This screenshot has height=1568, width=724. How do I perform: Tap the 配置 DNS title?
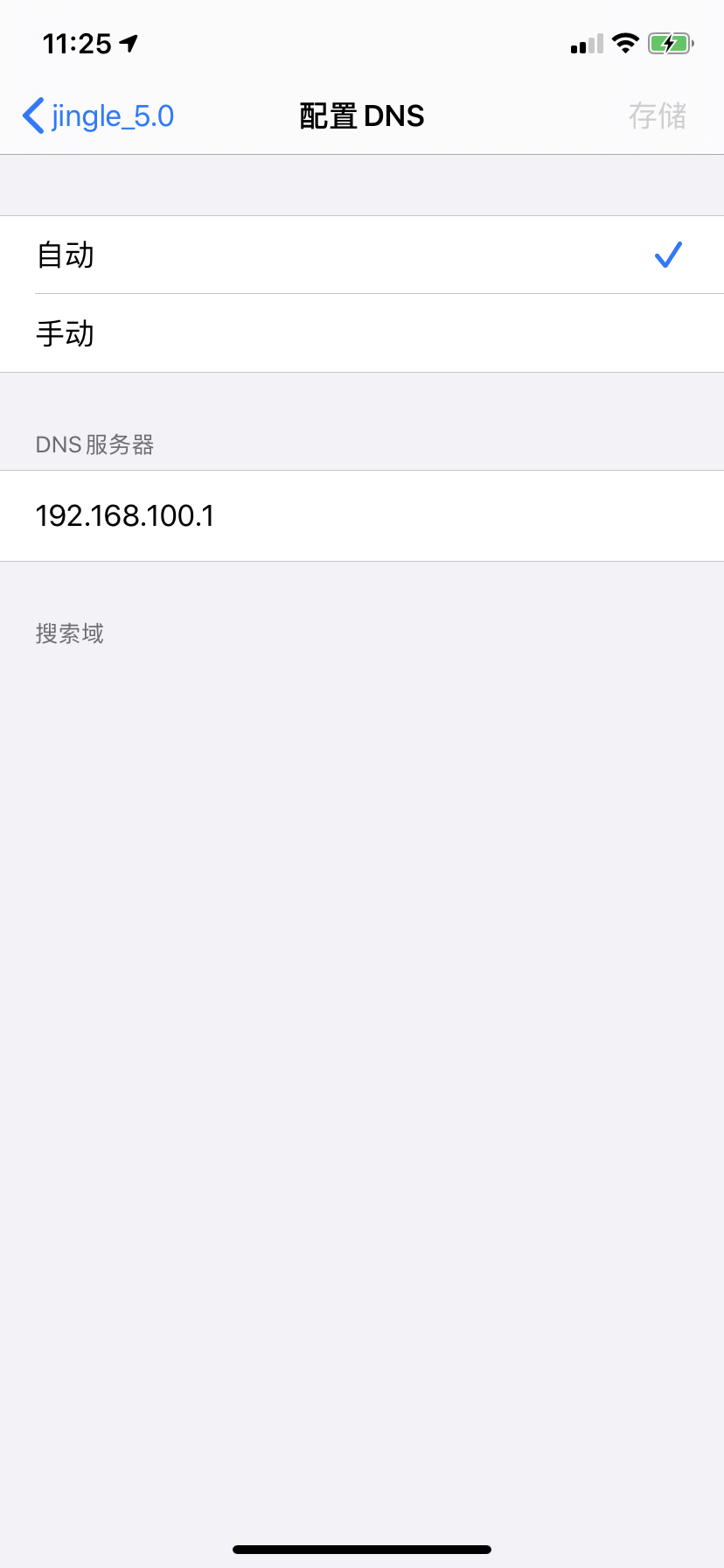tap(361, 115)
